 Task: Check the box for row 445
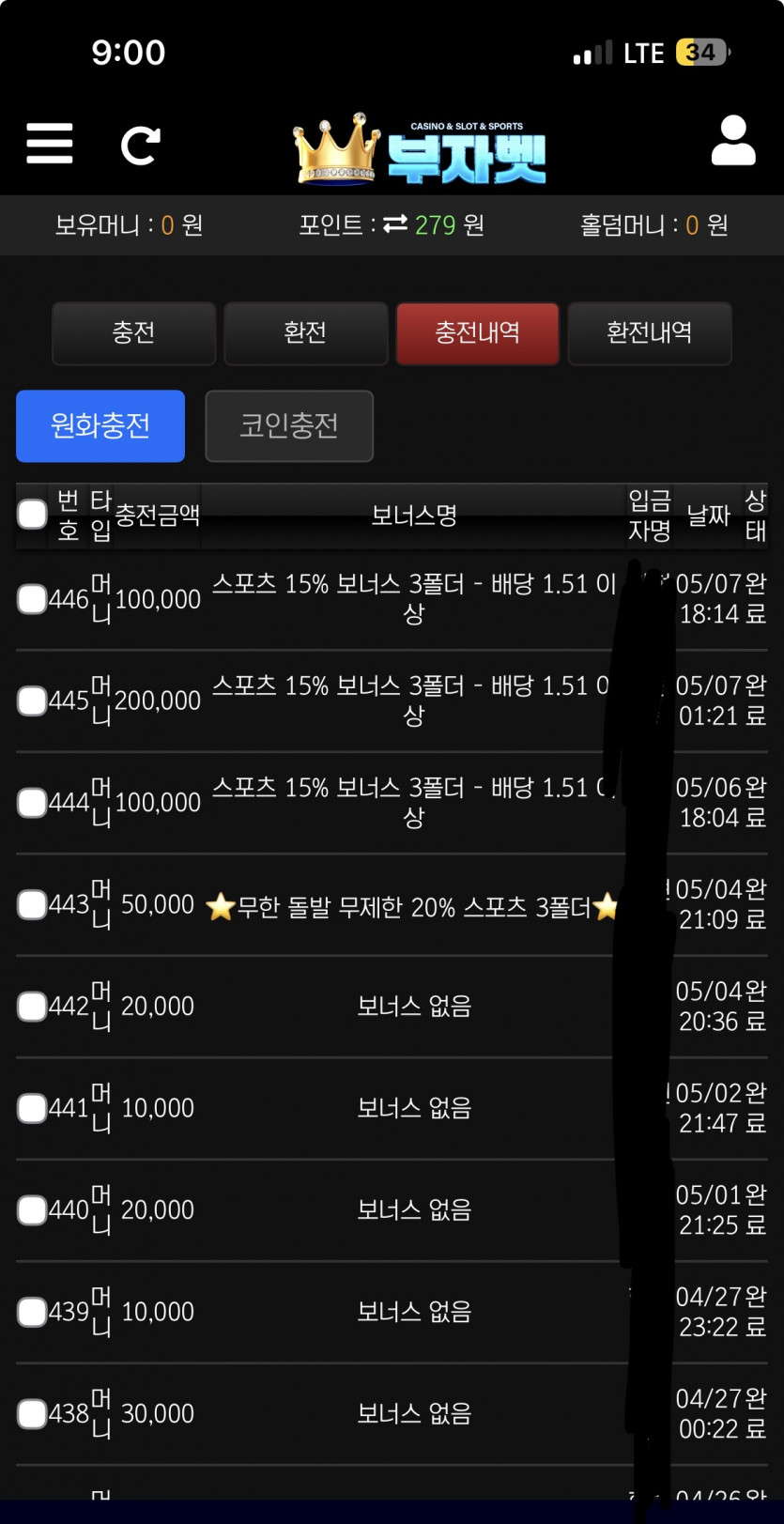33,700
